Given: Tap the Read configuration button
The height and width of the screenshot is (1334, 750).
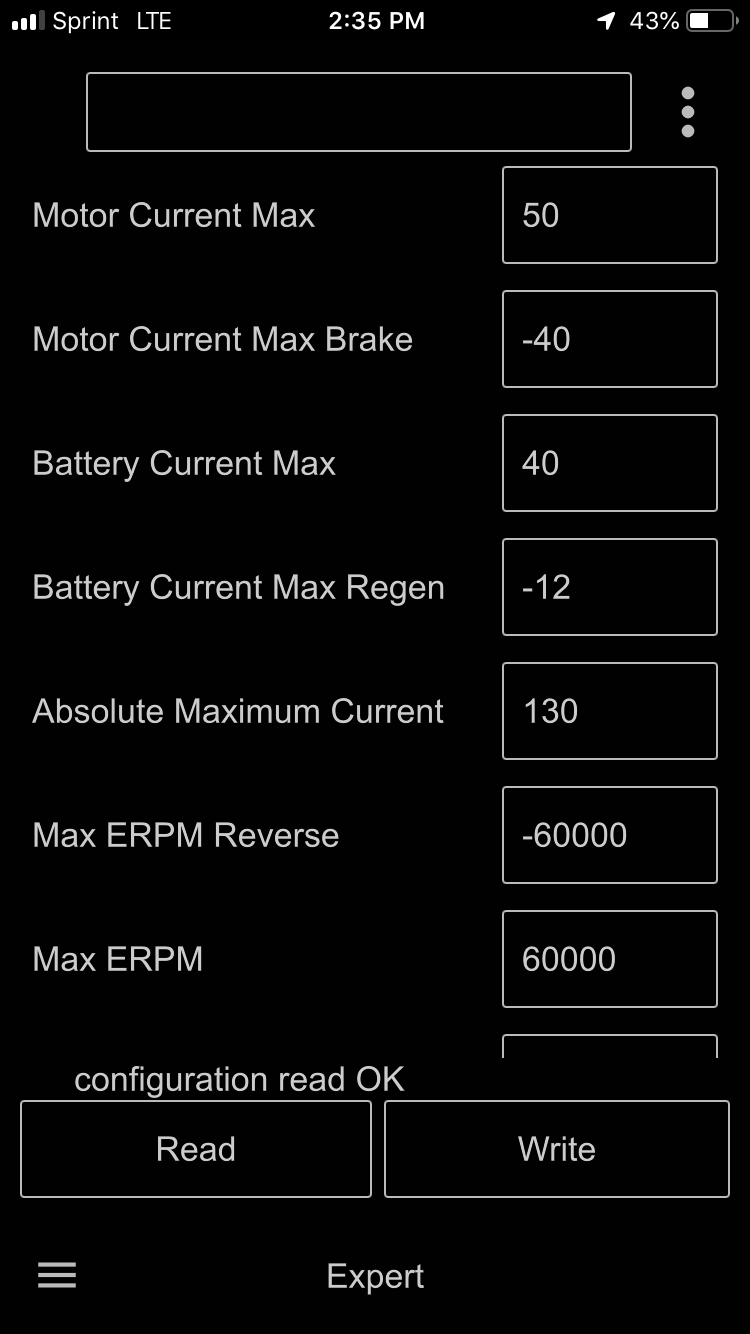Looking at the screenshot, I should [196, 1149].
